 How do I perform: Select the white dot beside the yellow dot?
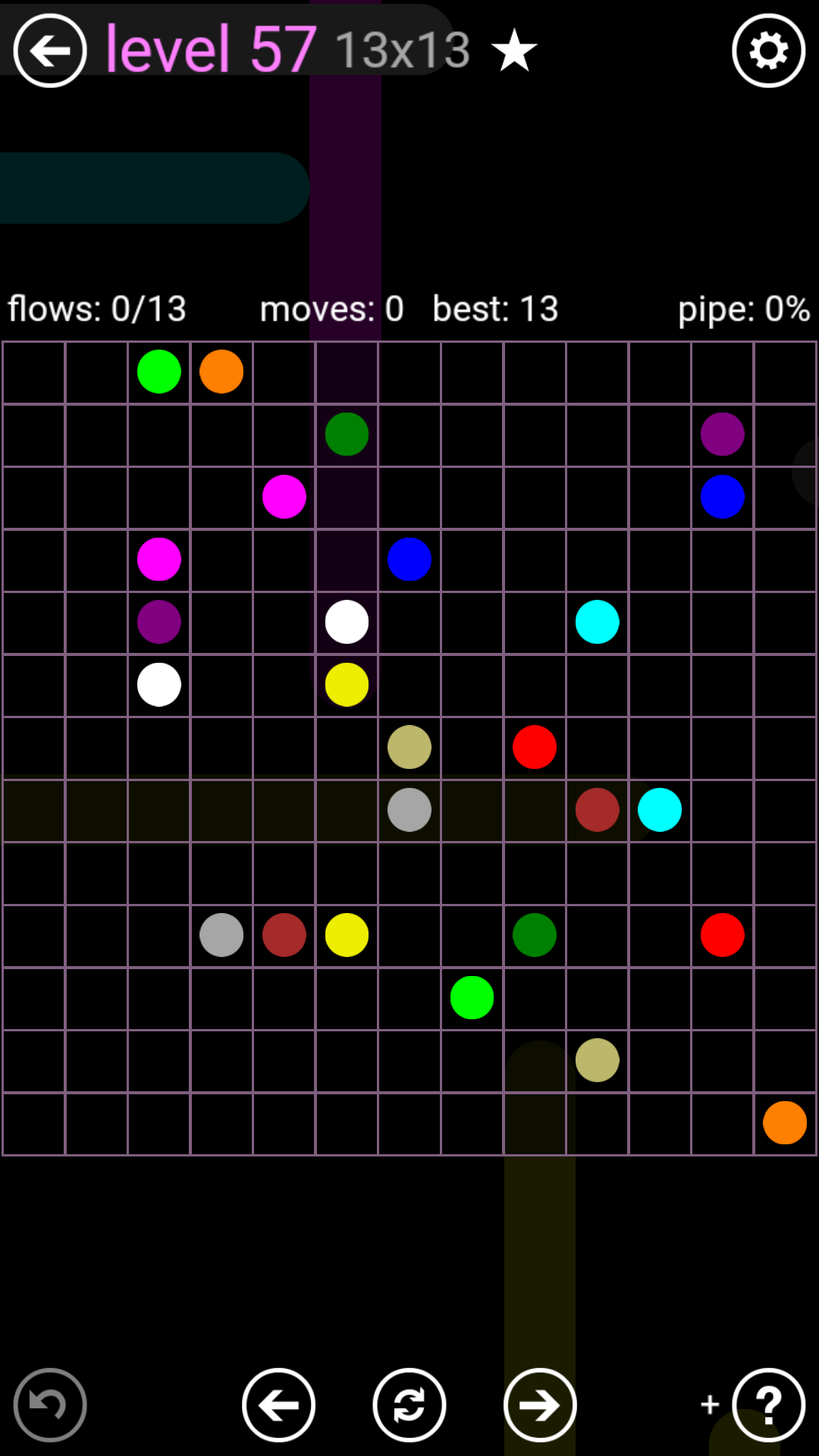point(347,622)
